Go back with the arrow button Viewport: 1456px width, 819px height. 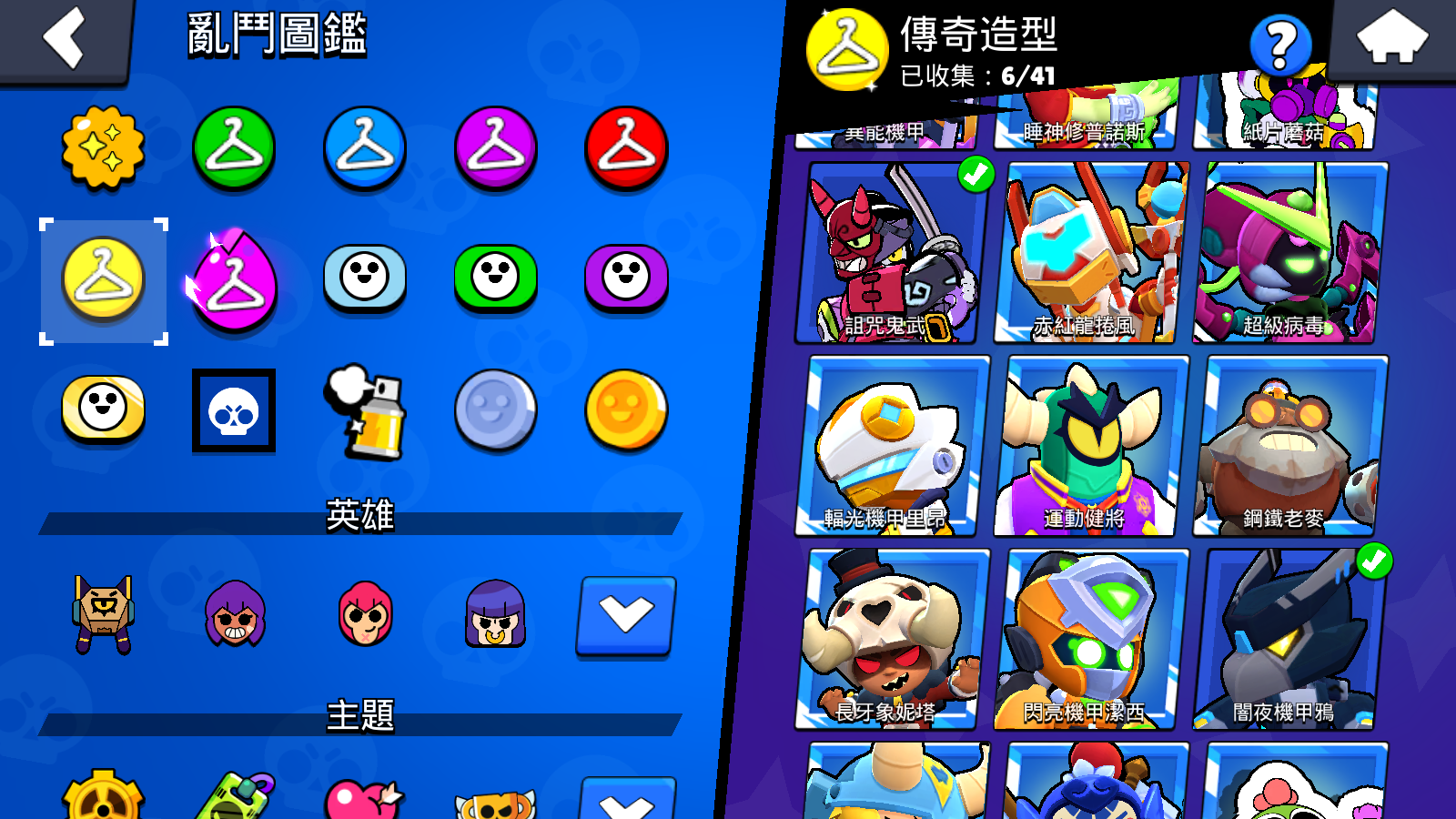64,38
